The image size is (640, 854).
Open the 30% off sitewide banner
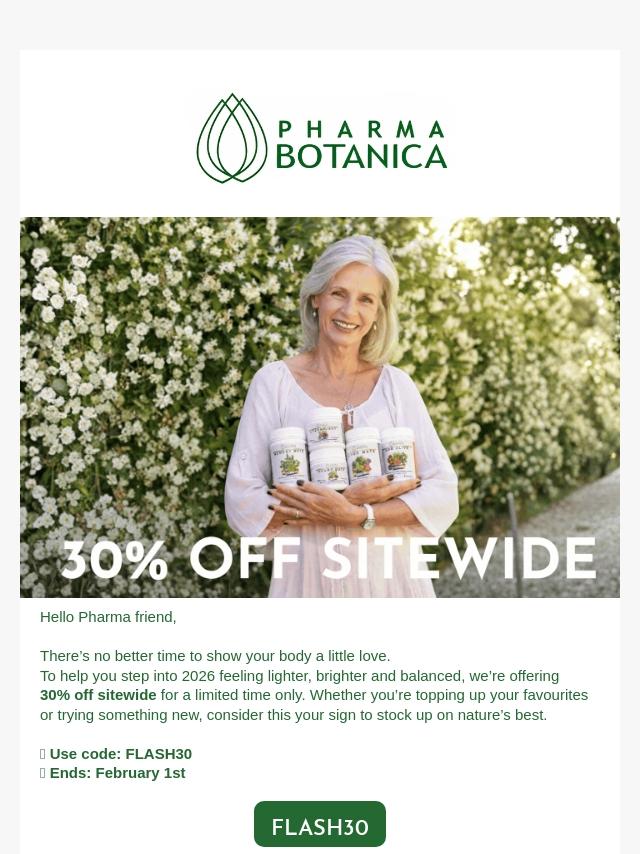tap(320, 407)
